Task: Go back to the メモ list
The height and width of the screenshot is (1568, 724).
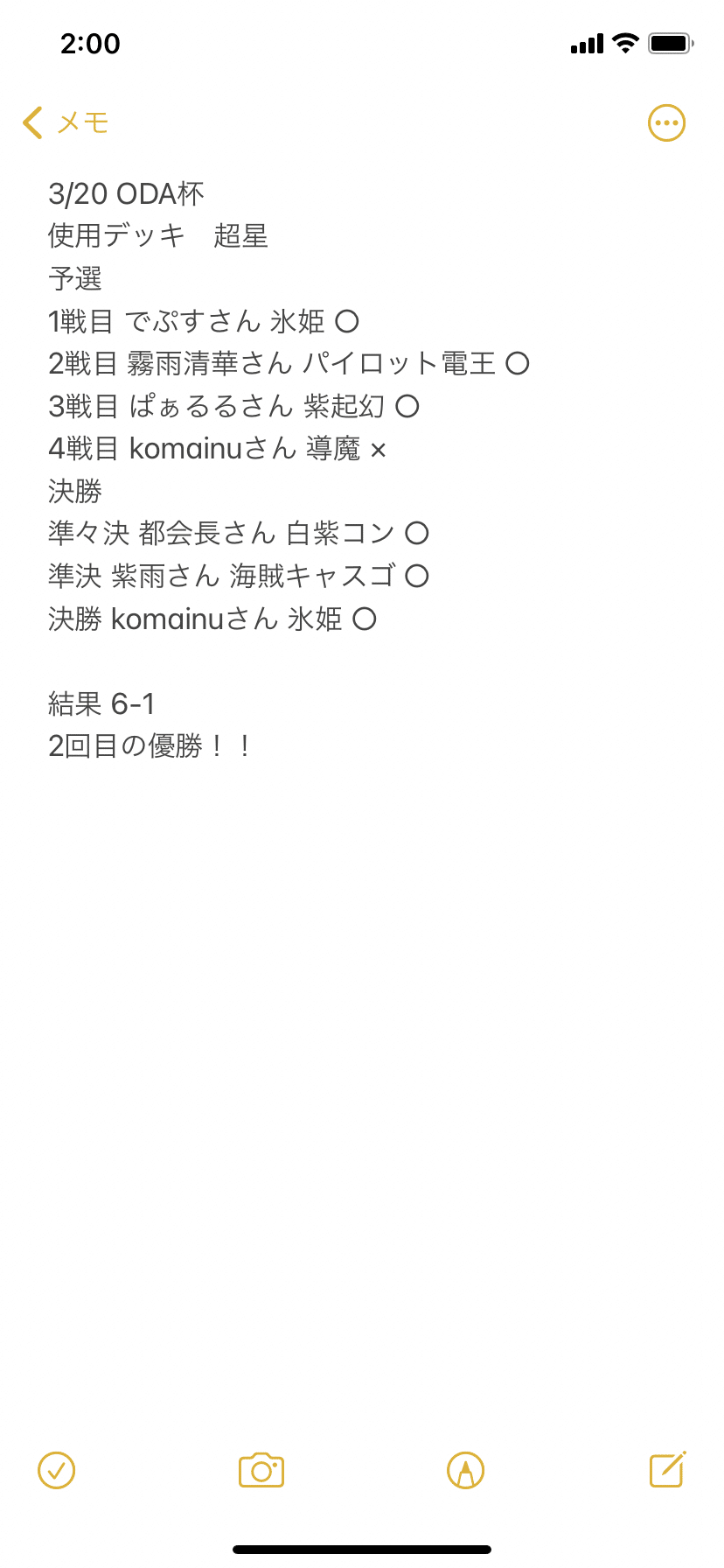Action: (66, 122)
